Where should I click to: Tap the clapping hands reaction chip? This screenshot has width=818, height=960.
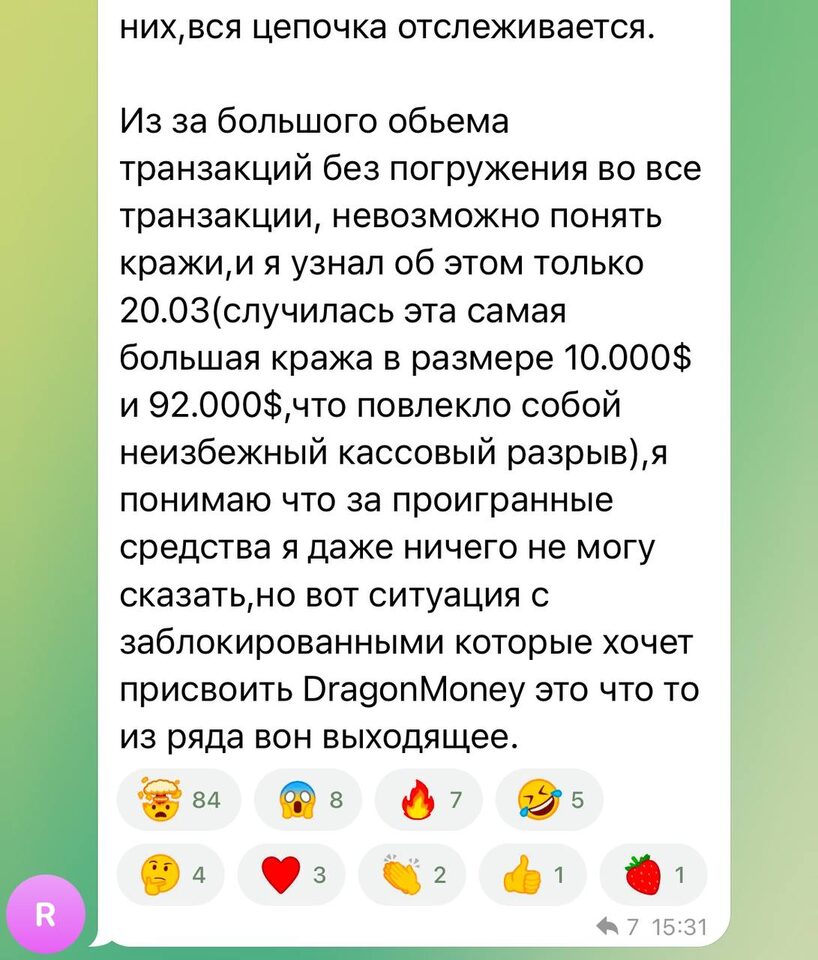click(412, 875)
